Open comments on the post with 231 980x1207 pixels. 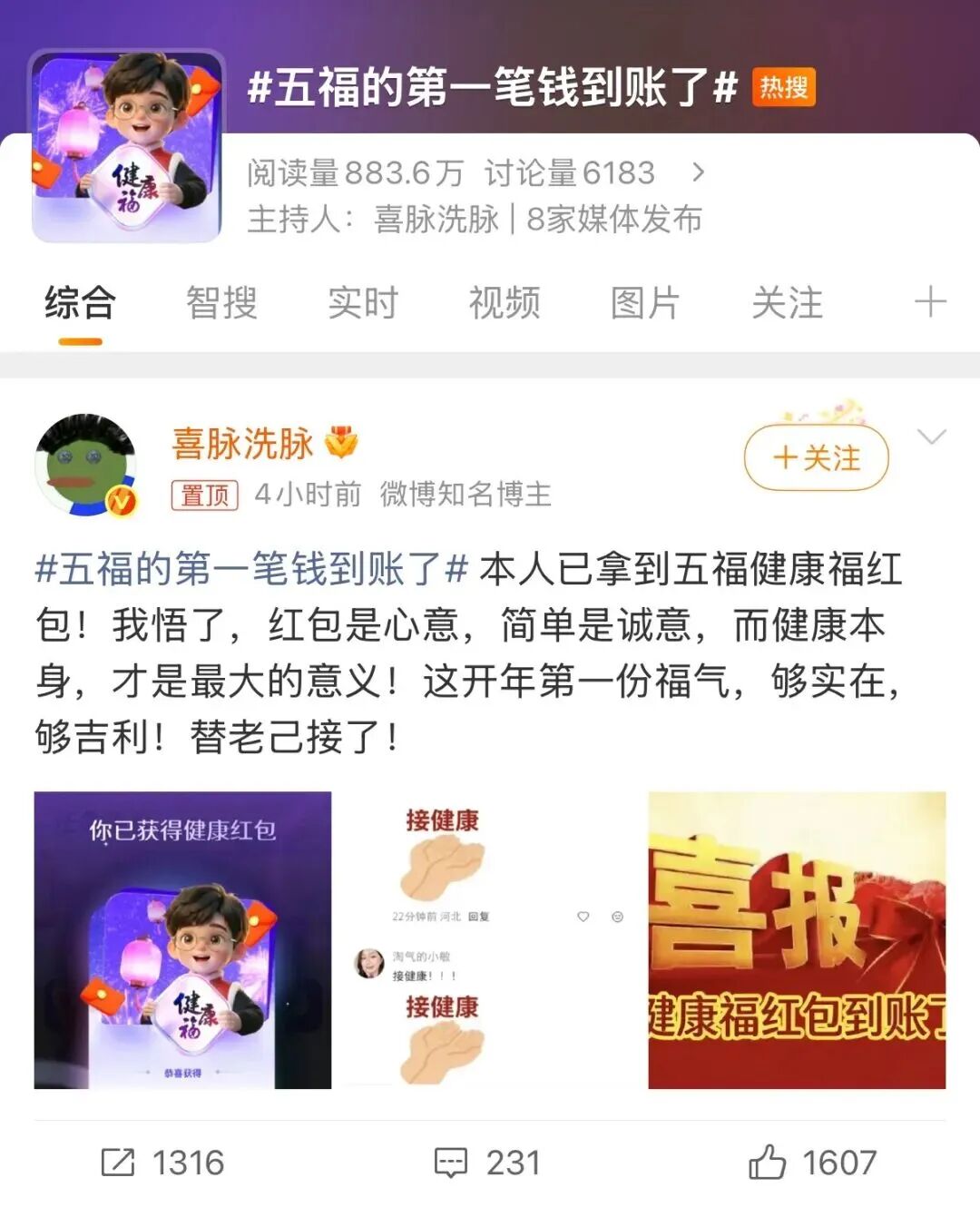pyautogui.click(x=487, y=1163)
